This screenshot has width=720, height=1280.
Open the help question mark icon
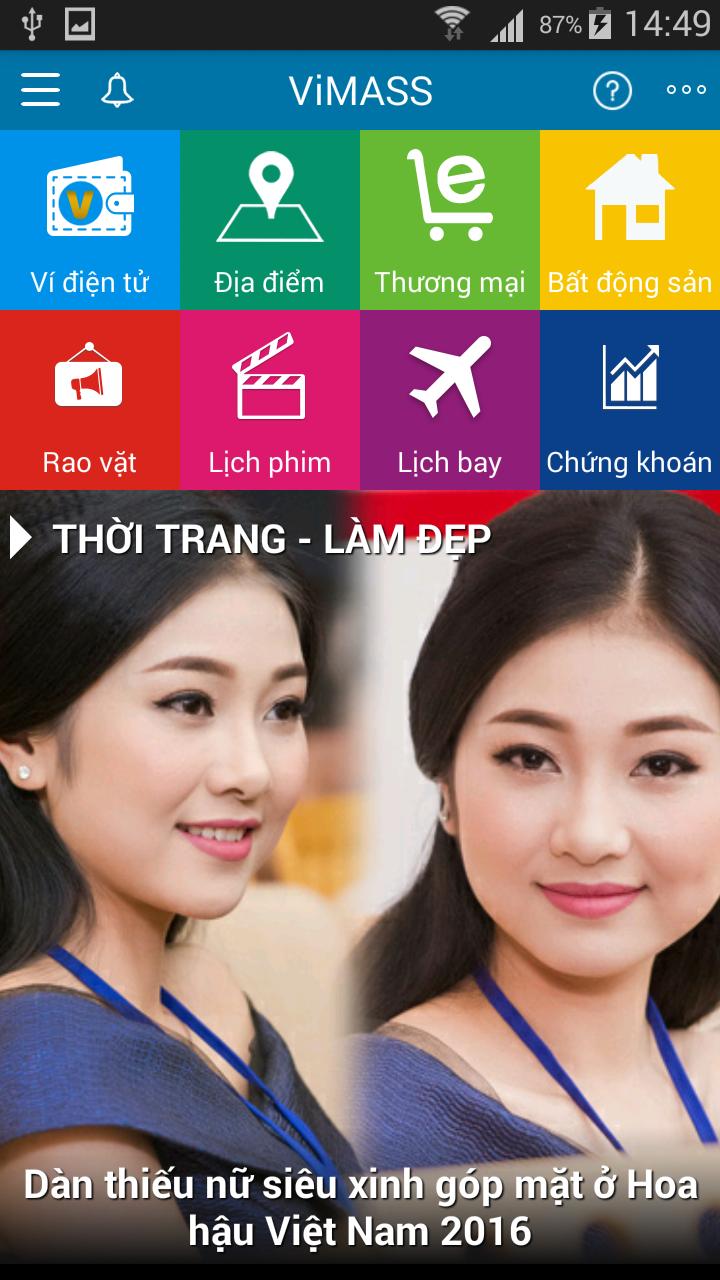[x=612, y=91]
